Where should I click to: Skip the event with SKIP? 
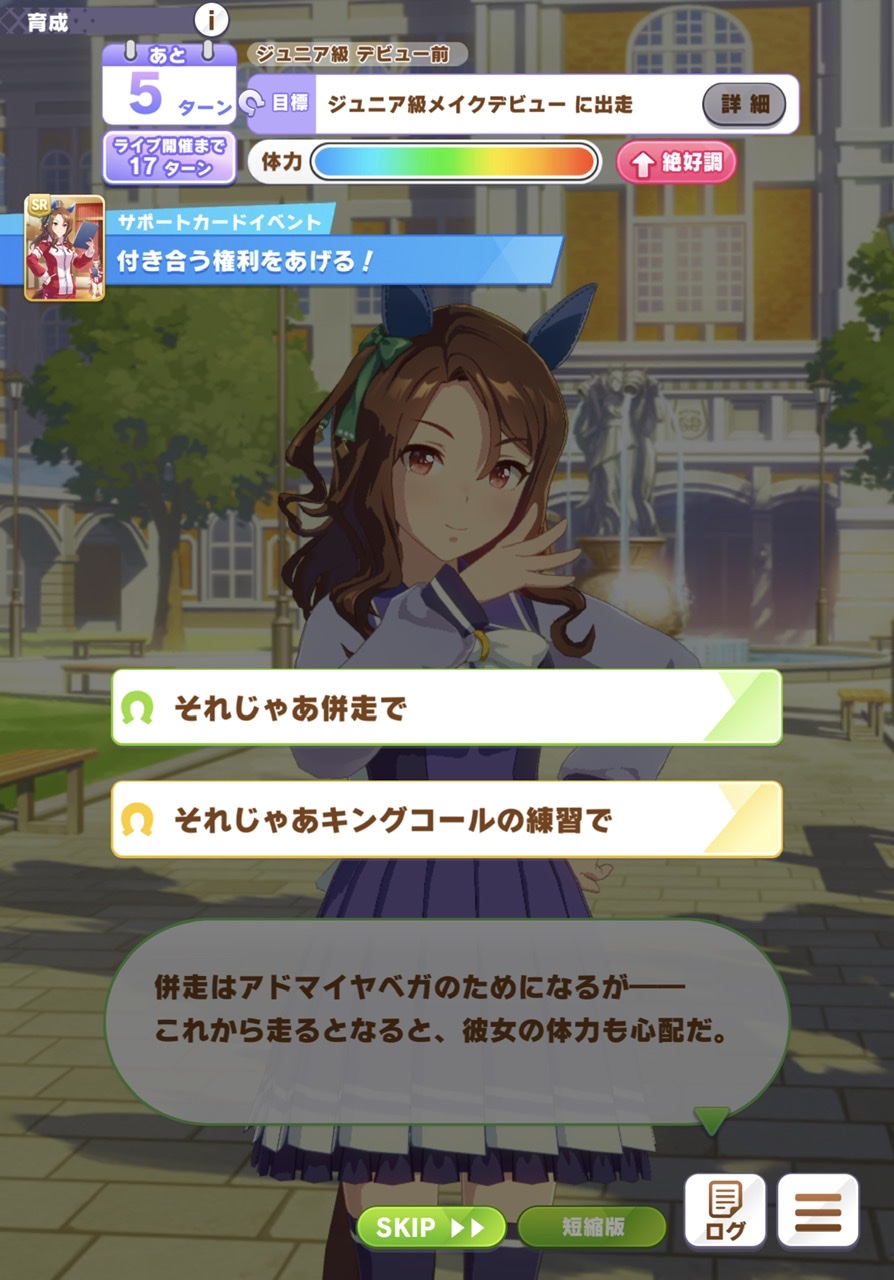[x=430, y=1227]
